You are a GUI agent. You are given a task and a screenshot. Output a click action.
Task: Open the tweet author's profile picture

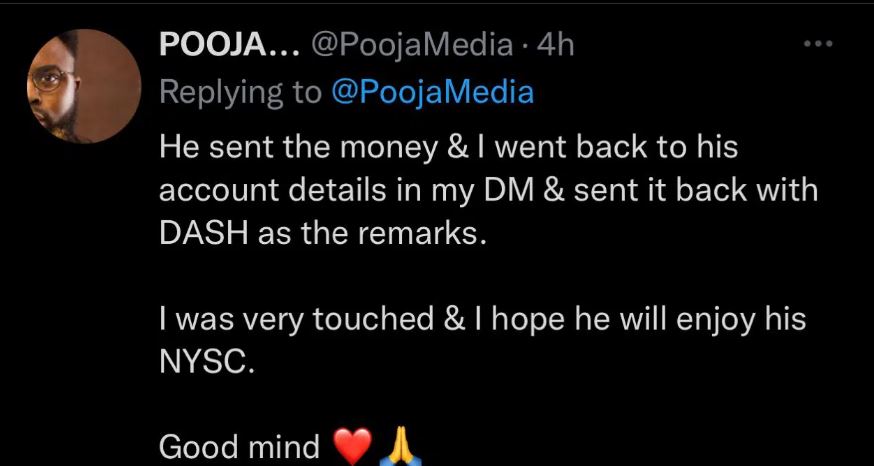(x=84, y=87)
